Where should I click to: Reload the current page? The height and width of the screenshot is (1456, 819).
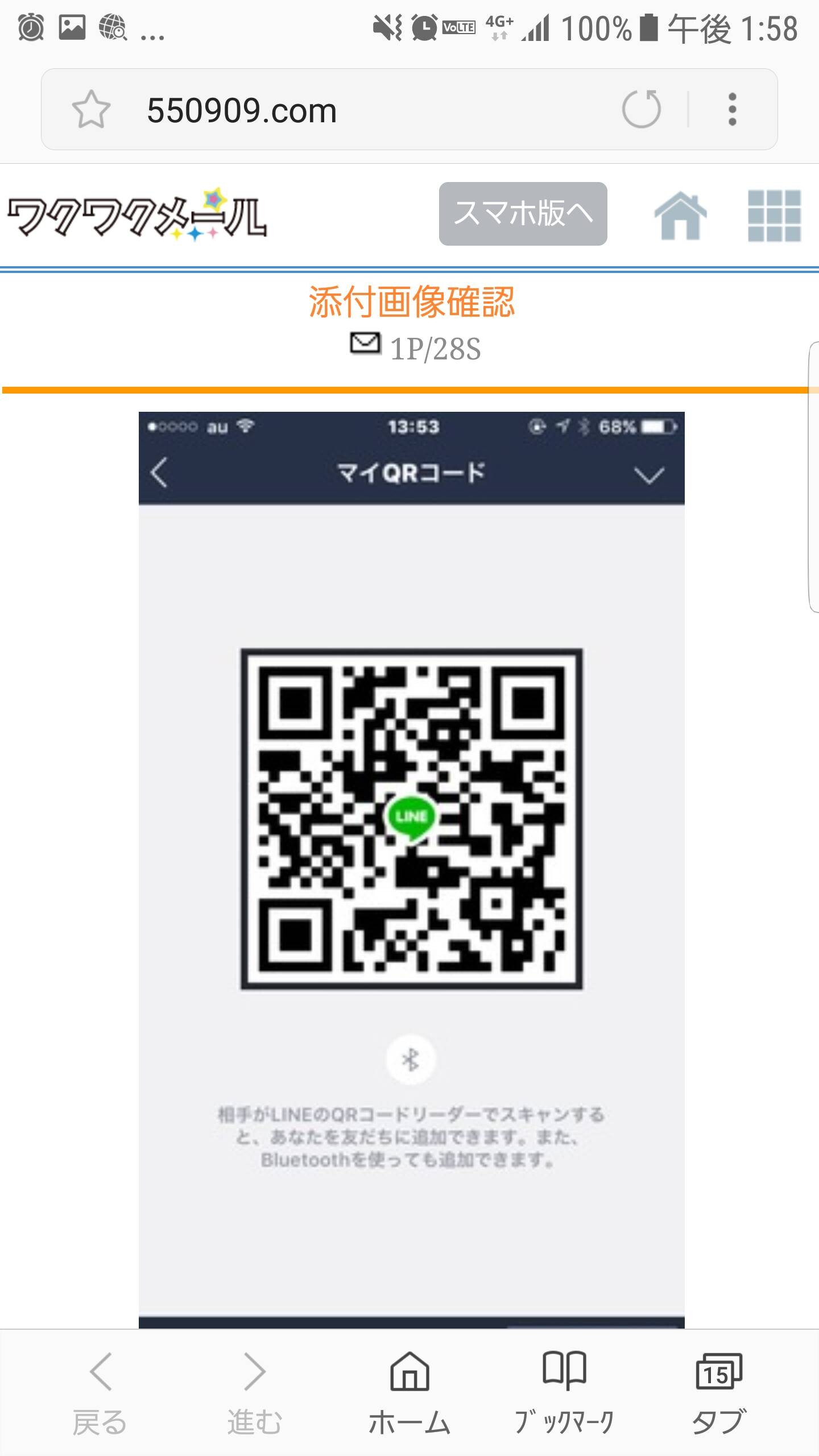(642, 109)
